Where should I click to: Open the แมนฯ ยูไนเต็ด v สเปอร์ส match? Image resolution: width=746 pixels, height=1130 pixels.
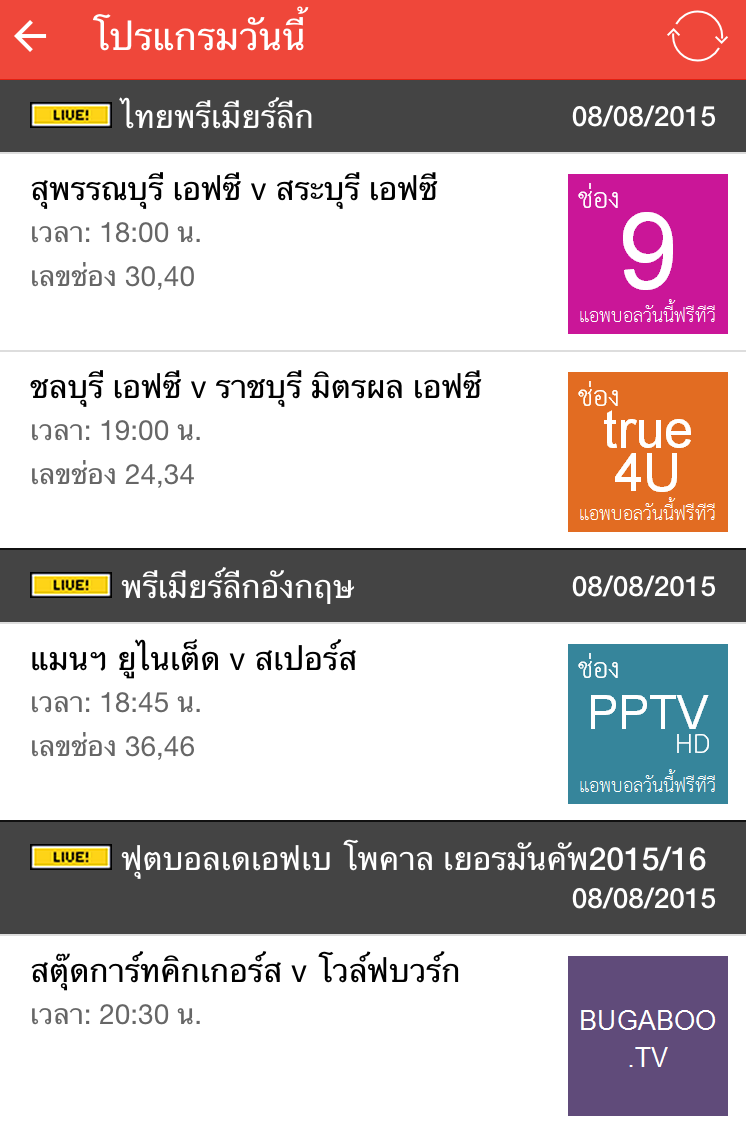click(x=194, y=660)
